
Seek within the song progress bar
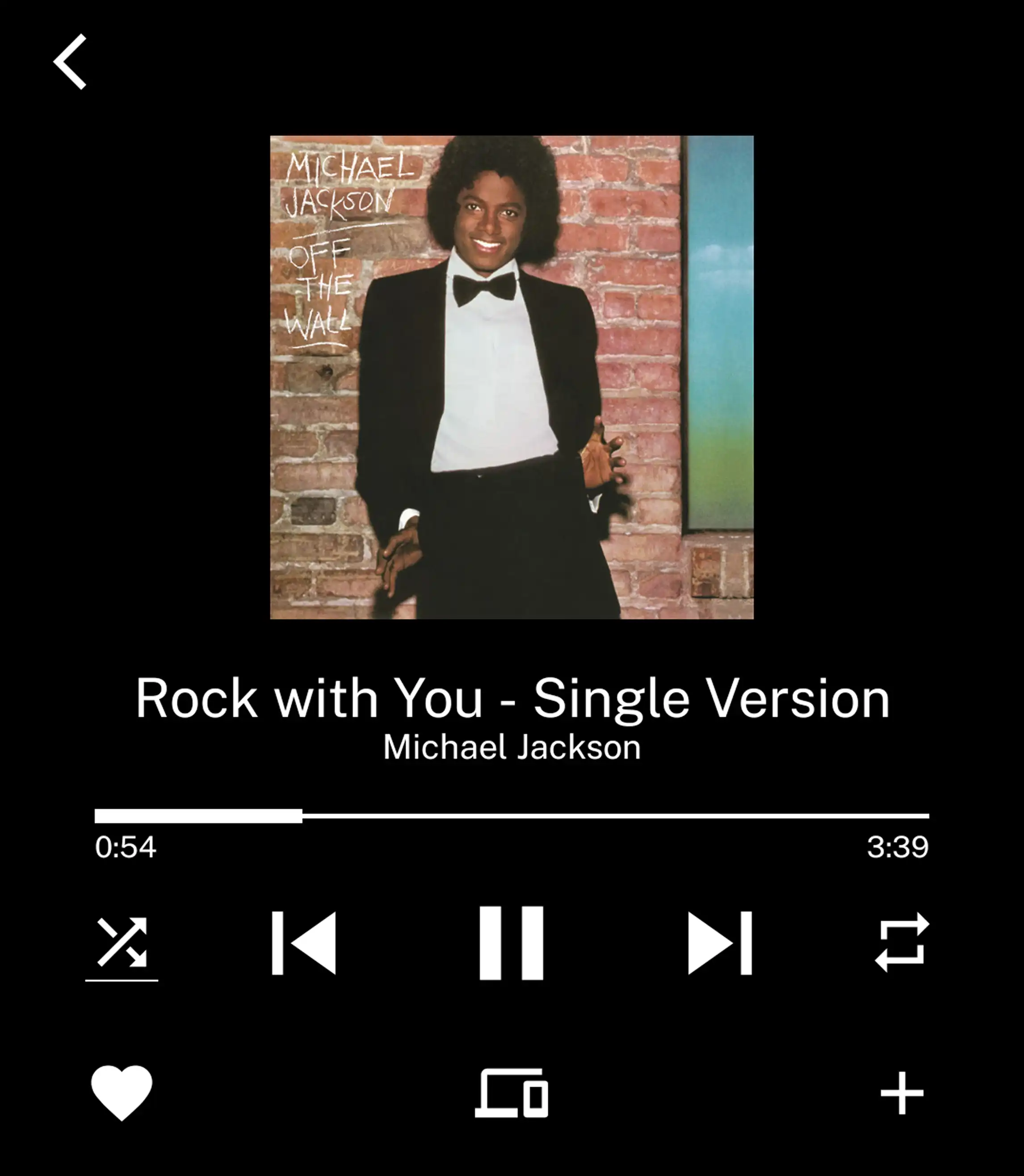point(512,816)
